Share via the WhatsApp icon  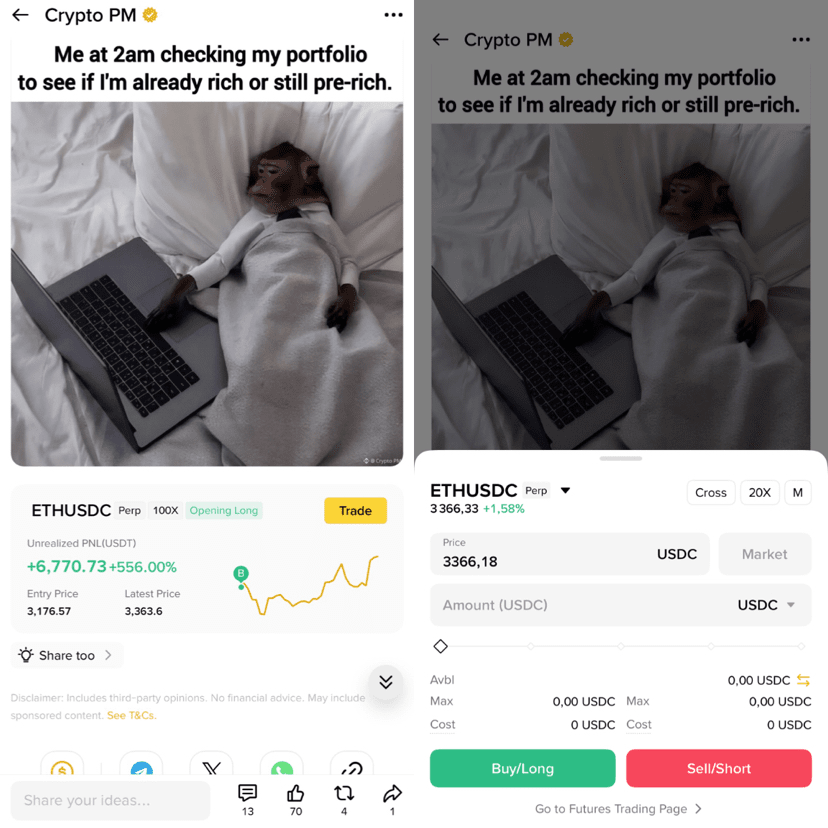point(281,769)
